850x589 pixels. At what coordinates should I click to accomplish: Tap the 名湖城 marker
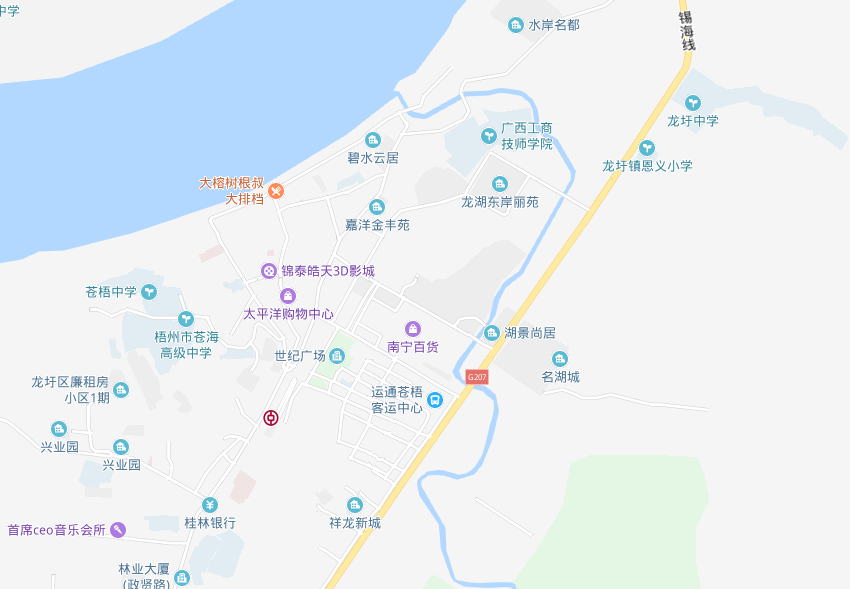pyautogui.click(x=560, y=359)
